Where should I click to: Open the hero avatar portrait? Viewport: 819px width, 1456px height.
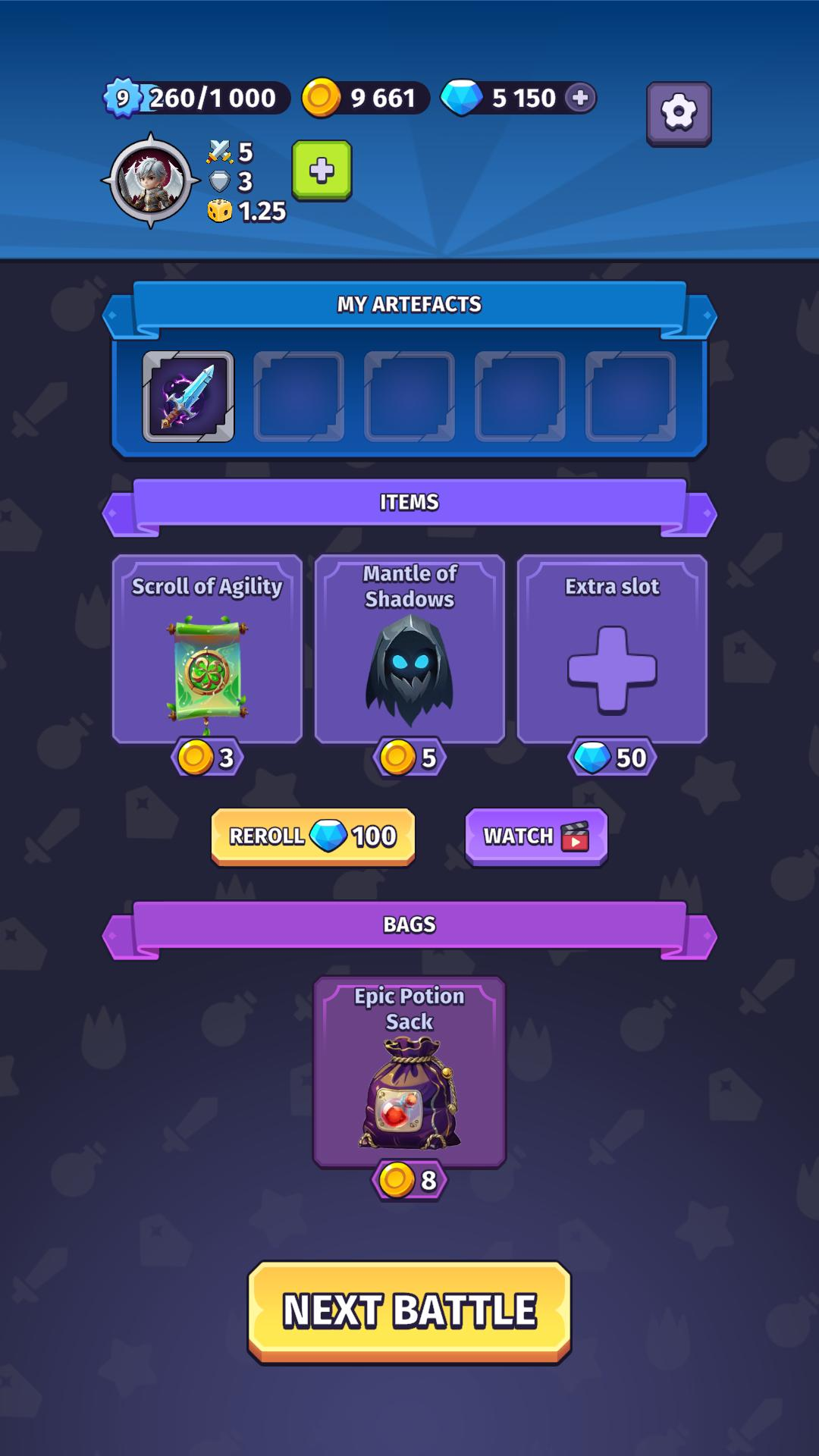point(151,181)
